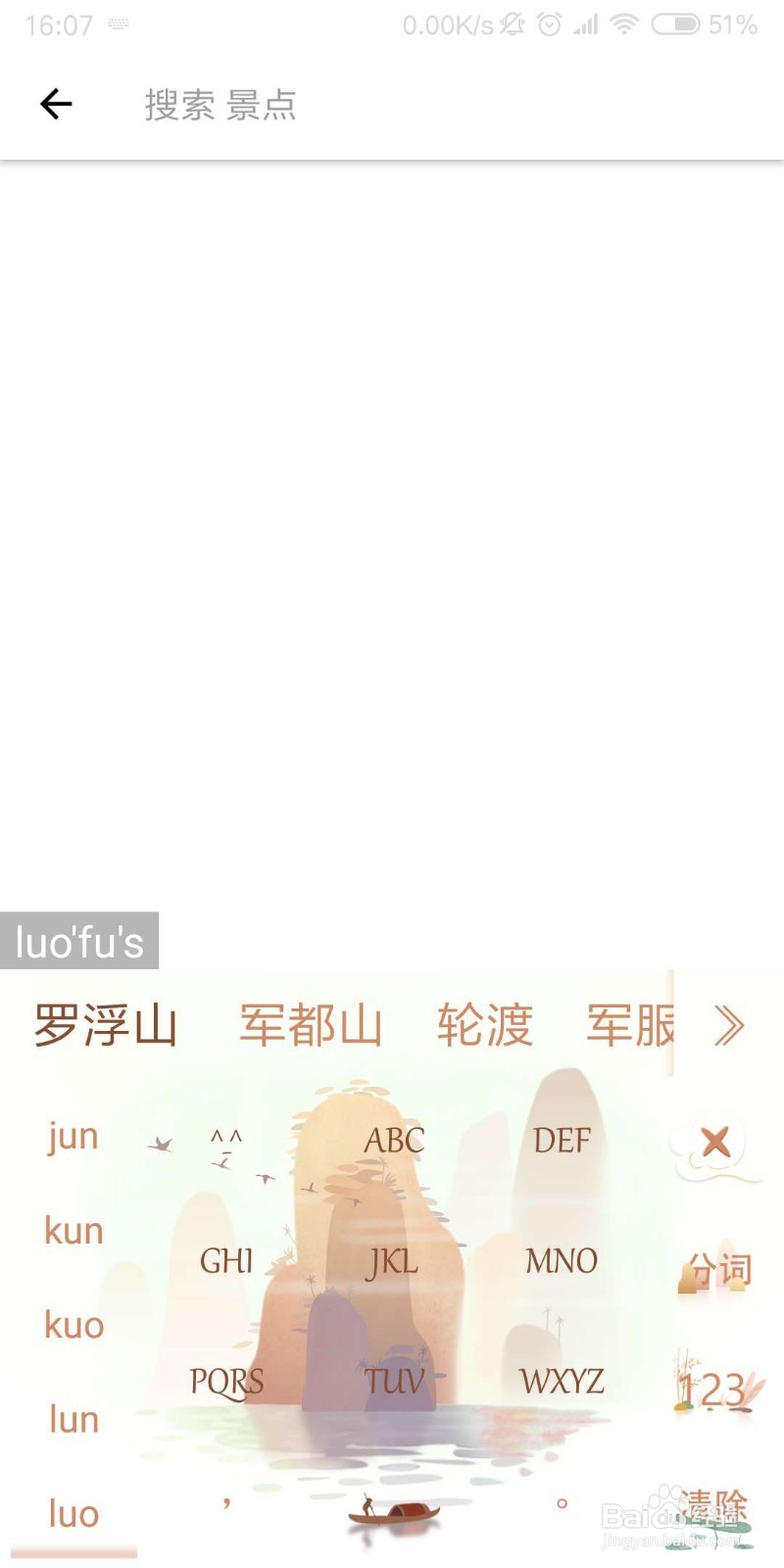The height and width of the screenshot is (1568, 784).
Task: Tap the 搜索 景点 search field
Action: click(x=220, y=104)
